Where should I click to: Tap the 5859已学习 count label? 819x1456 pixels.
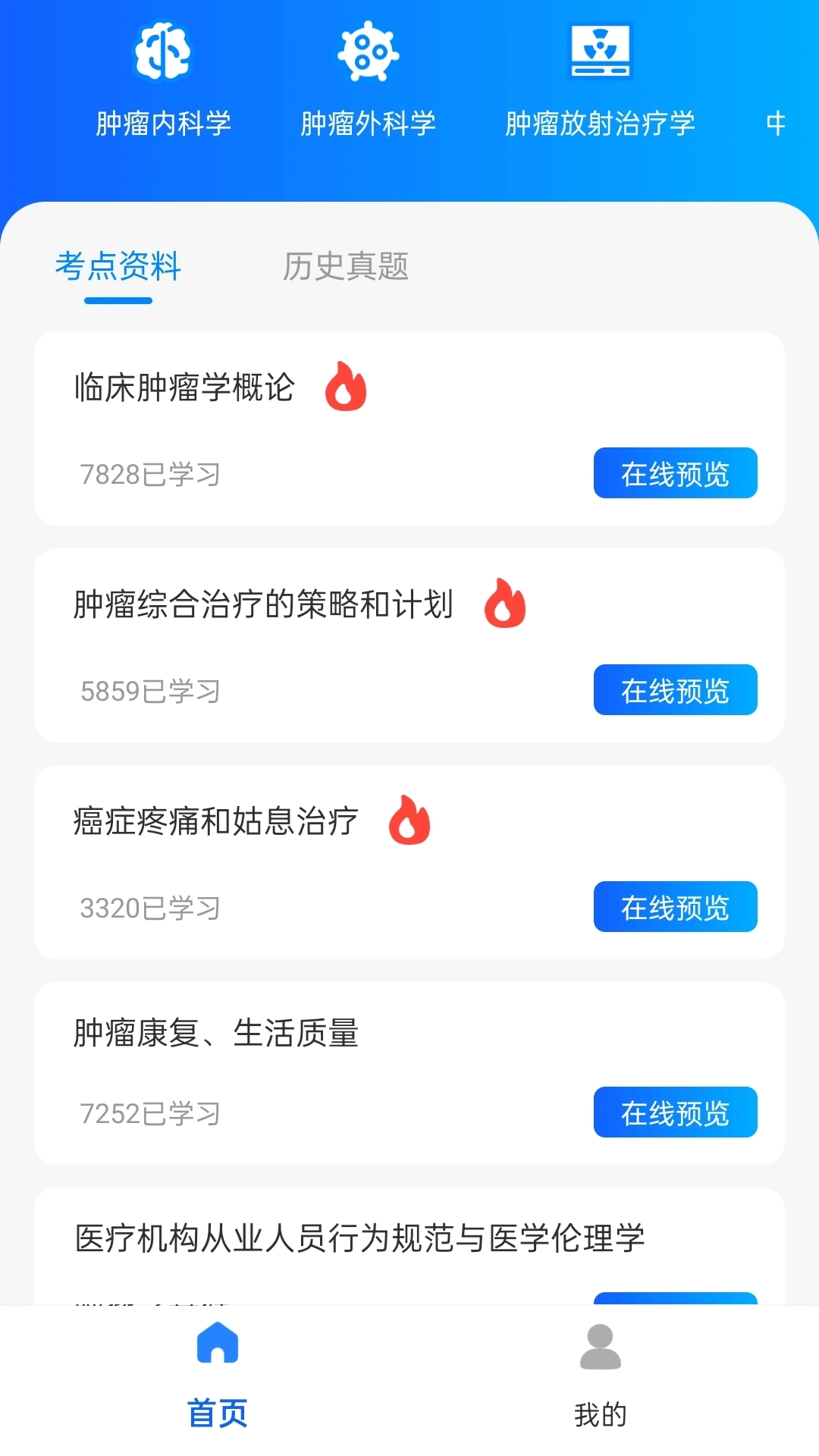click(x=149, y=691)
